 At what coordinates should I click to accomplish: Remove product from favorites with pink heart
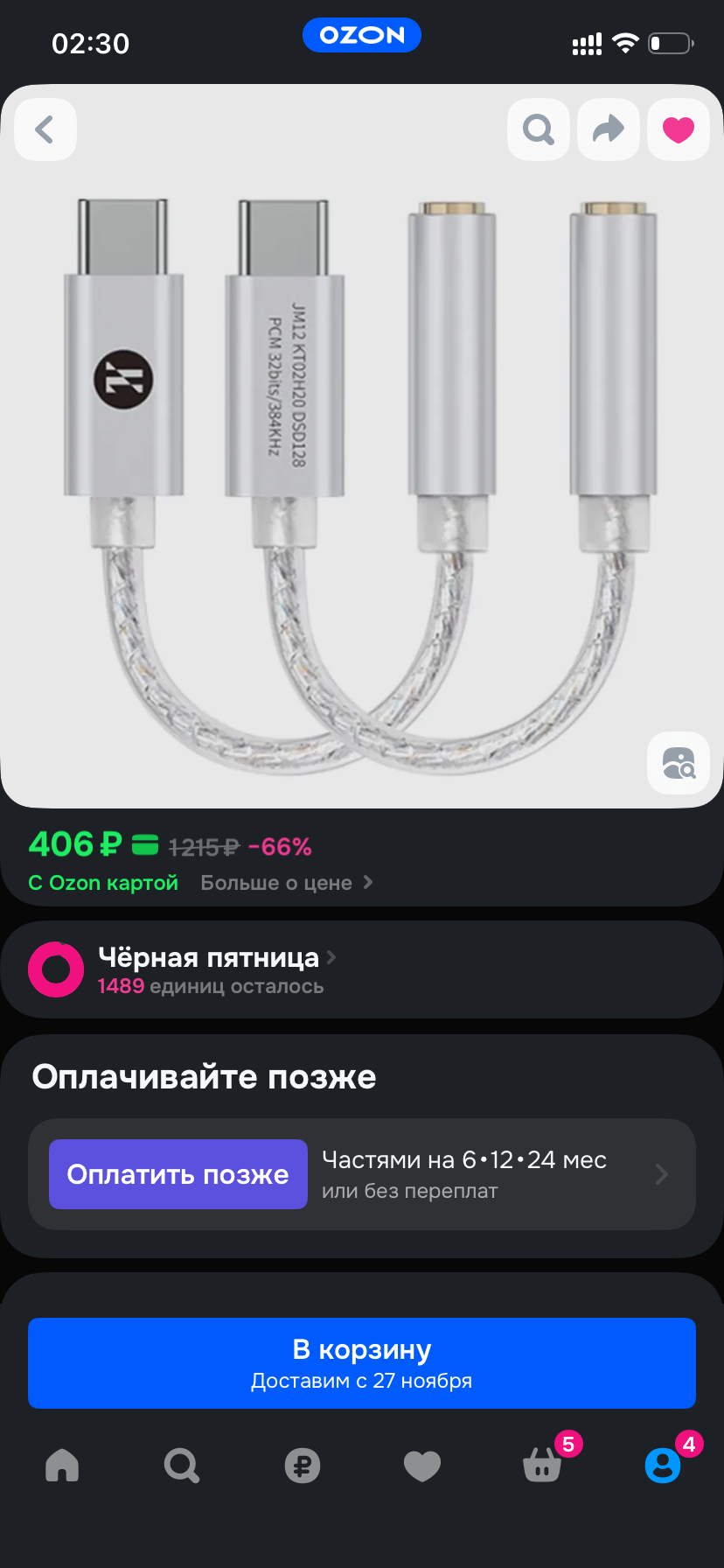point(679,129)
